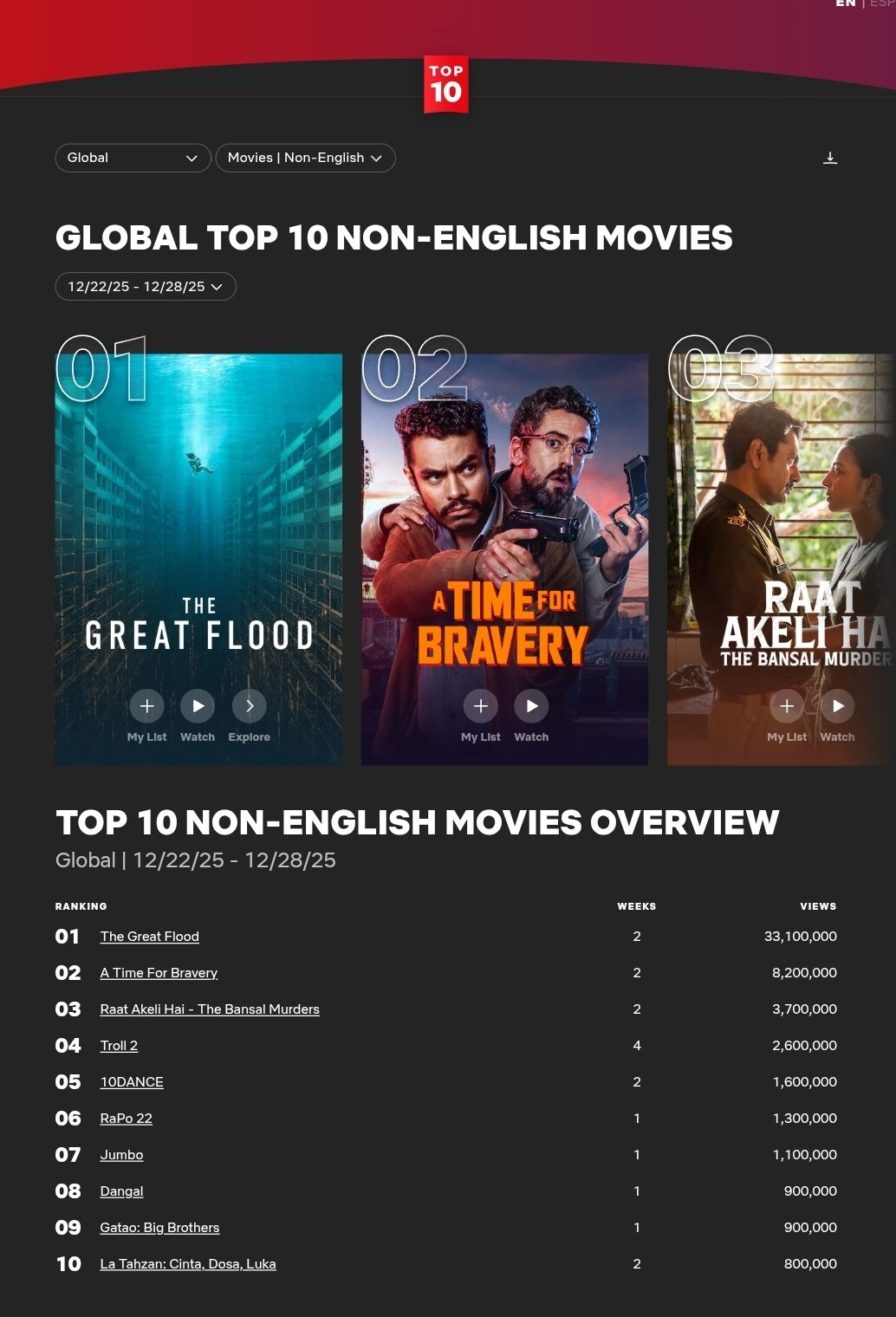The width and height of the screenshot is (896, 1317).
Task: Open La Tahzan: Cinta, Dosa, Luka link
Action: coord(188,1264)
